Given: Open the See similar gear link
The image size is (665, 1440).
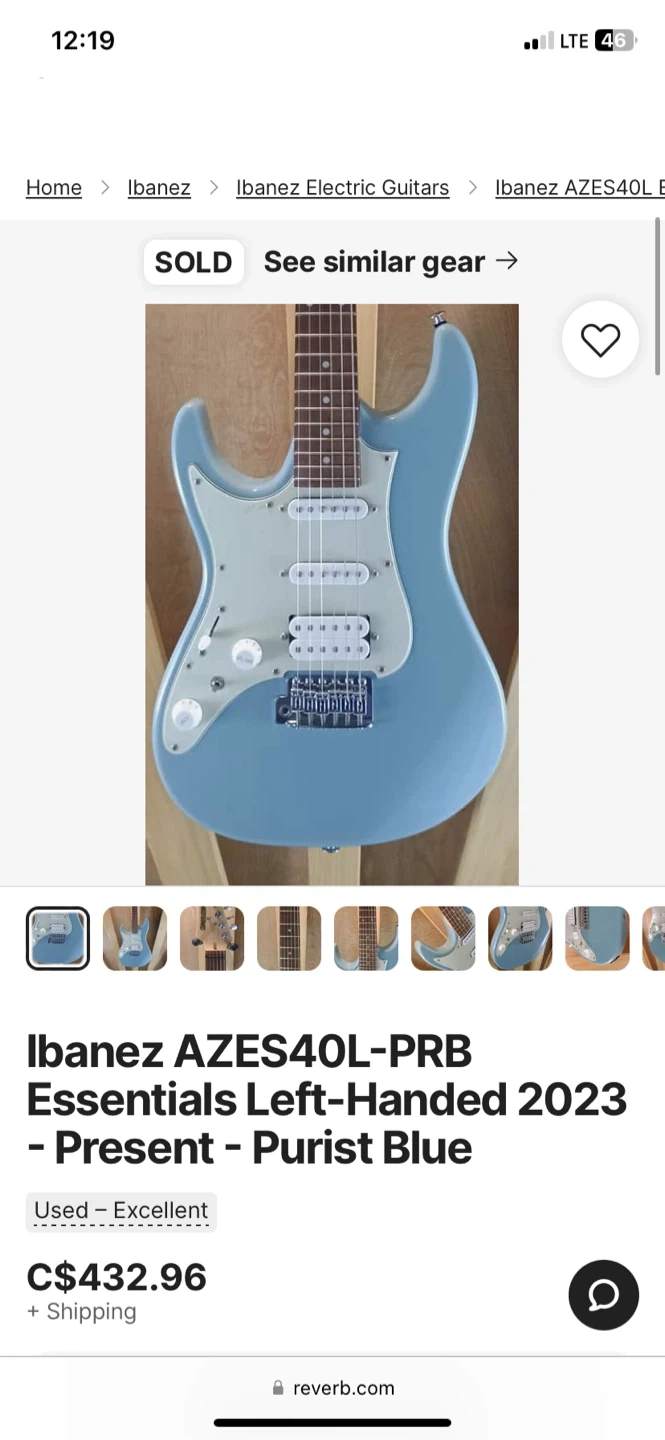Looking at the screenshot, I should (x=391, y=262).
